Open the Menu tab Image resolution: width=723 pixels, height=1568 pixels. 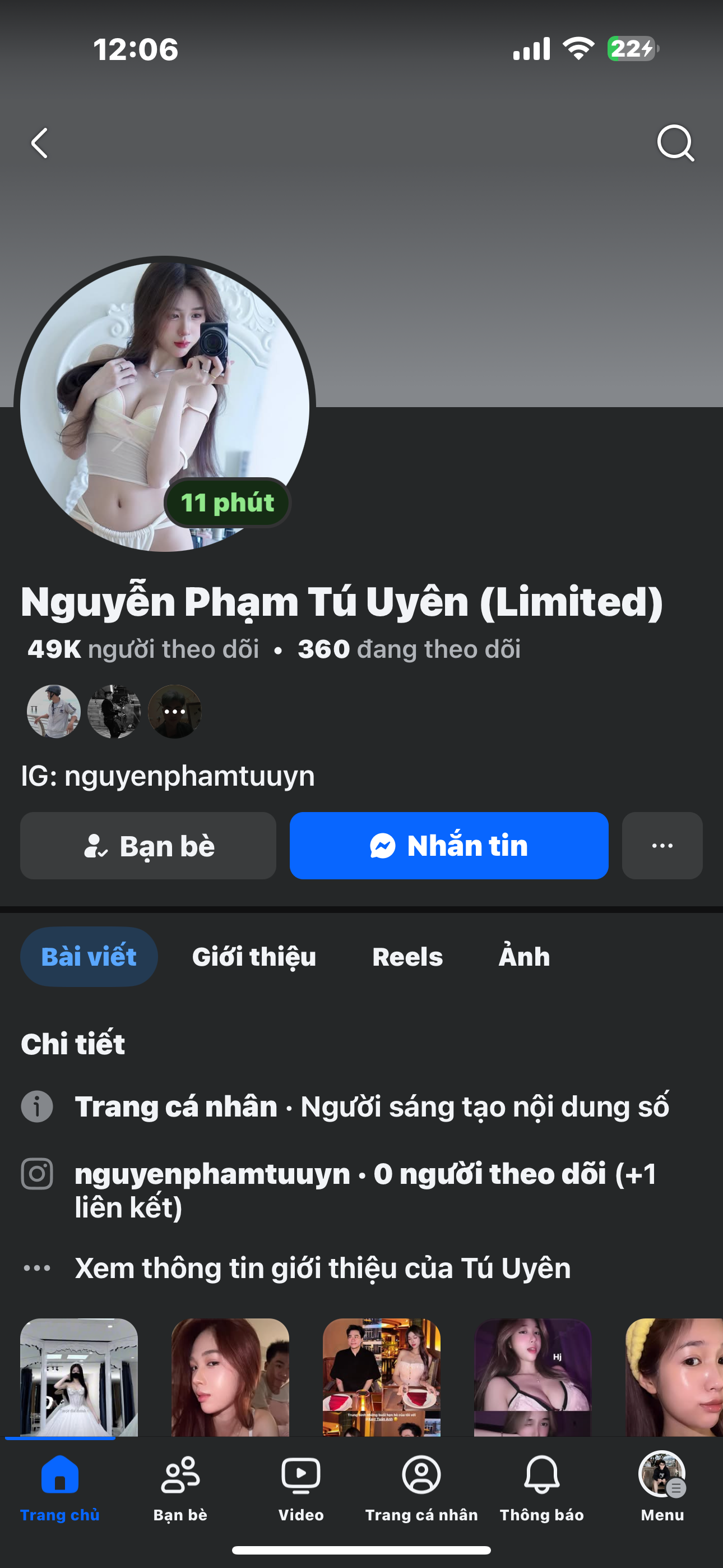tap(662, 1486)
